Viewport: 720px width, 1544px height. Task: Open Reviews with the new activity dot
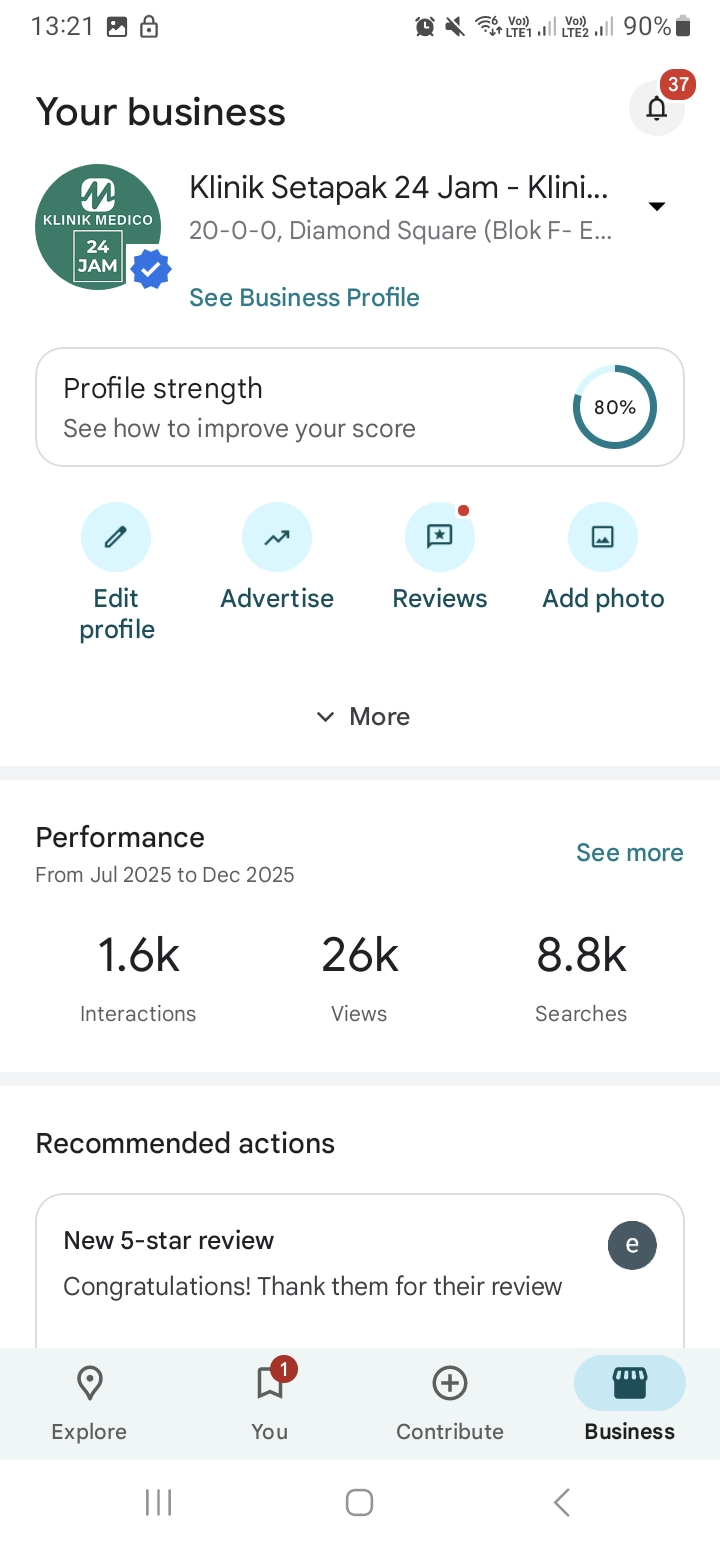[440, 537]
